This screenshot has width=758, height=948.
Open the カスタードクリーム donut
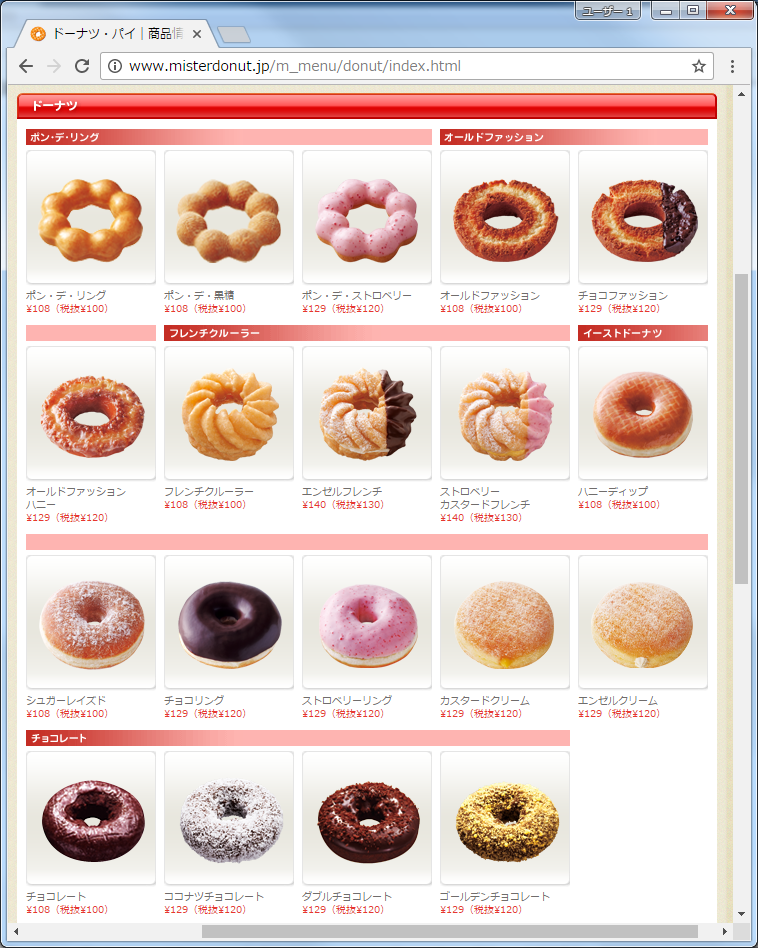click(505, 622)
